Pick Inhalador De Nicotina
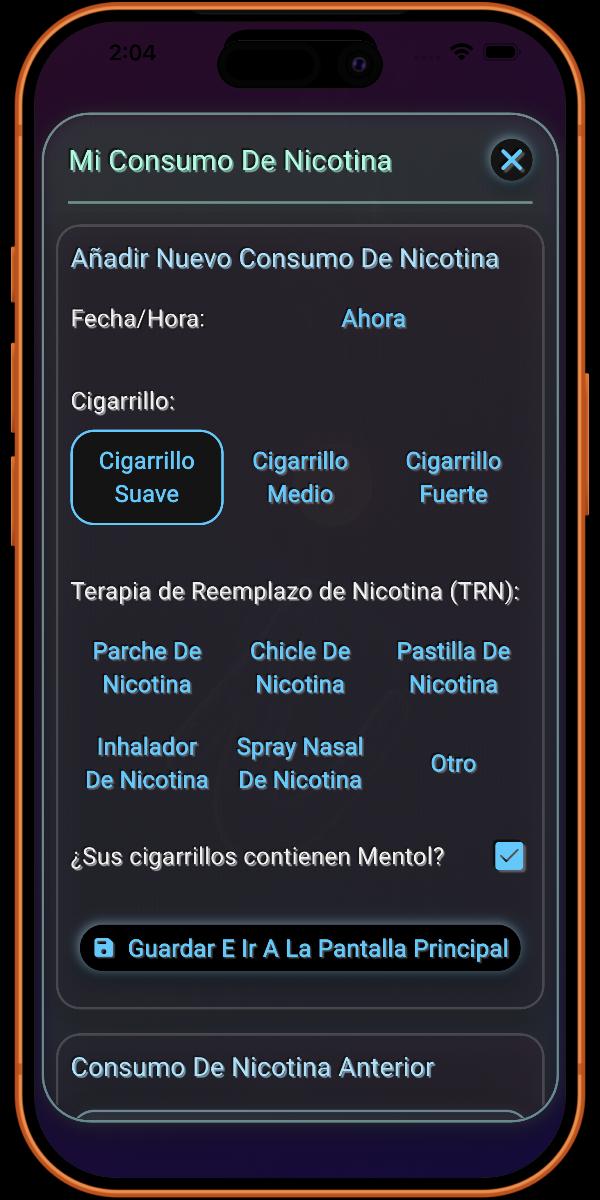 pos(147,763)
